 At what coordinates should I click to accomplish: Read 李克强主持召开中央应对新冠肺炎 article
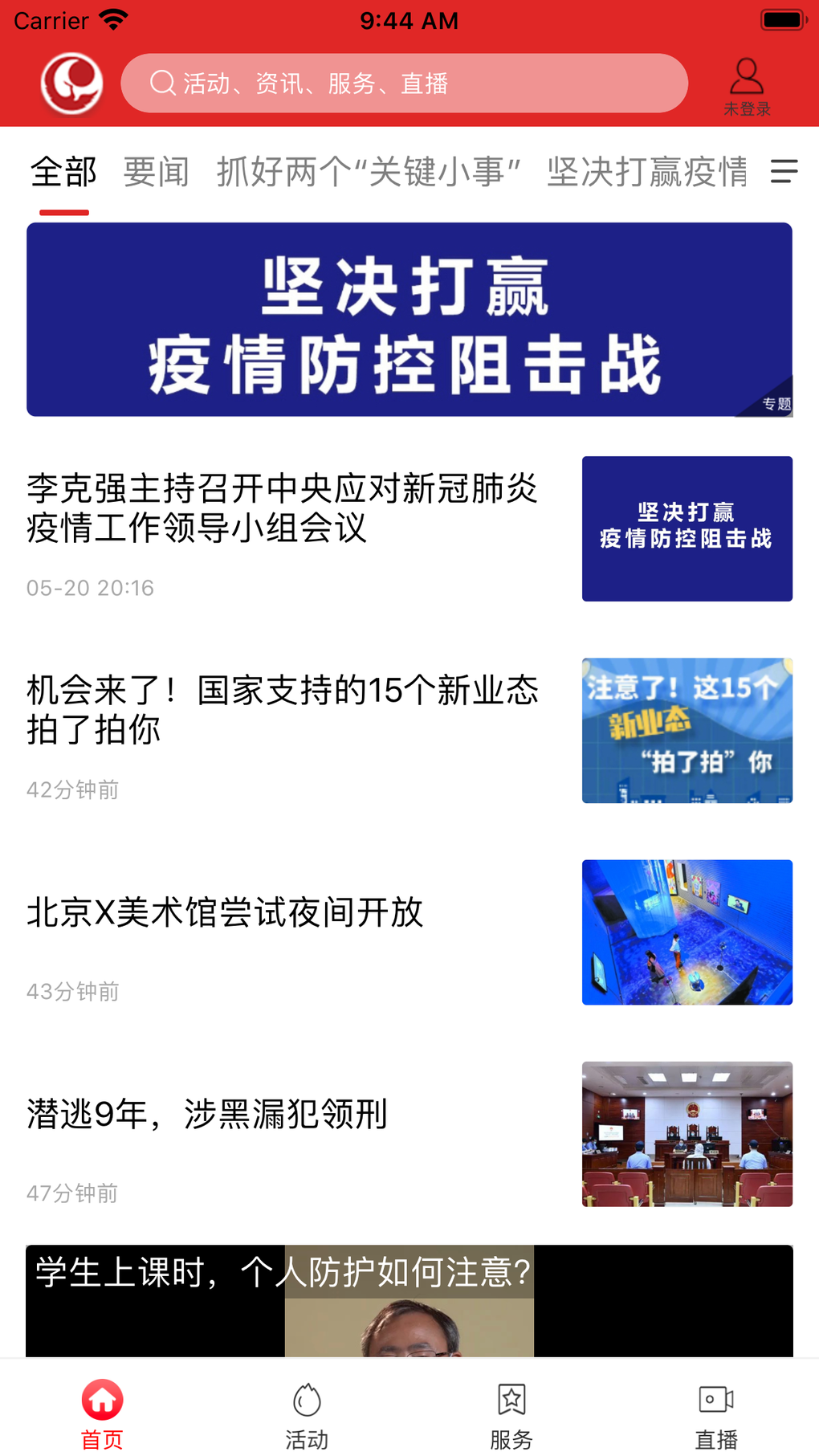pyautogui.click(x=282, y=508)
